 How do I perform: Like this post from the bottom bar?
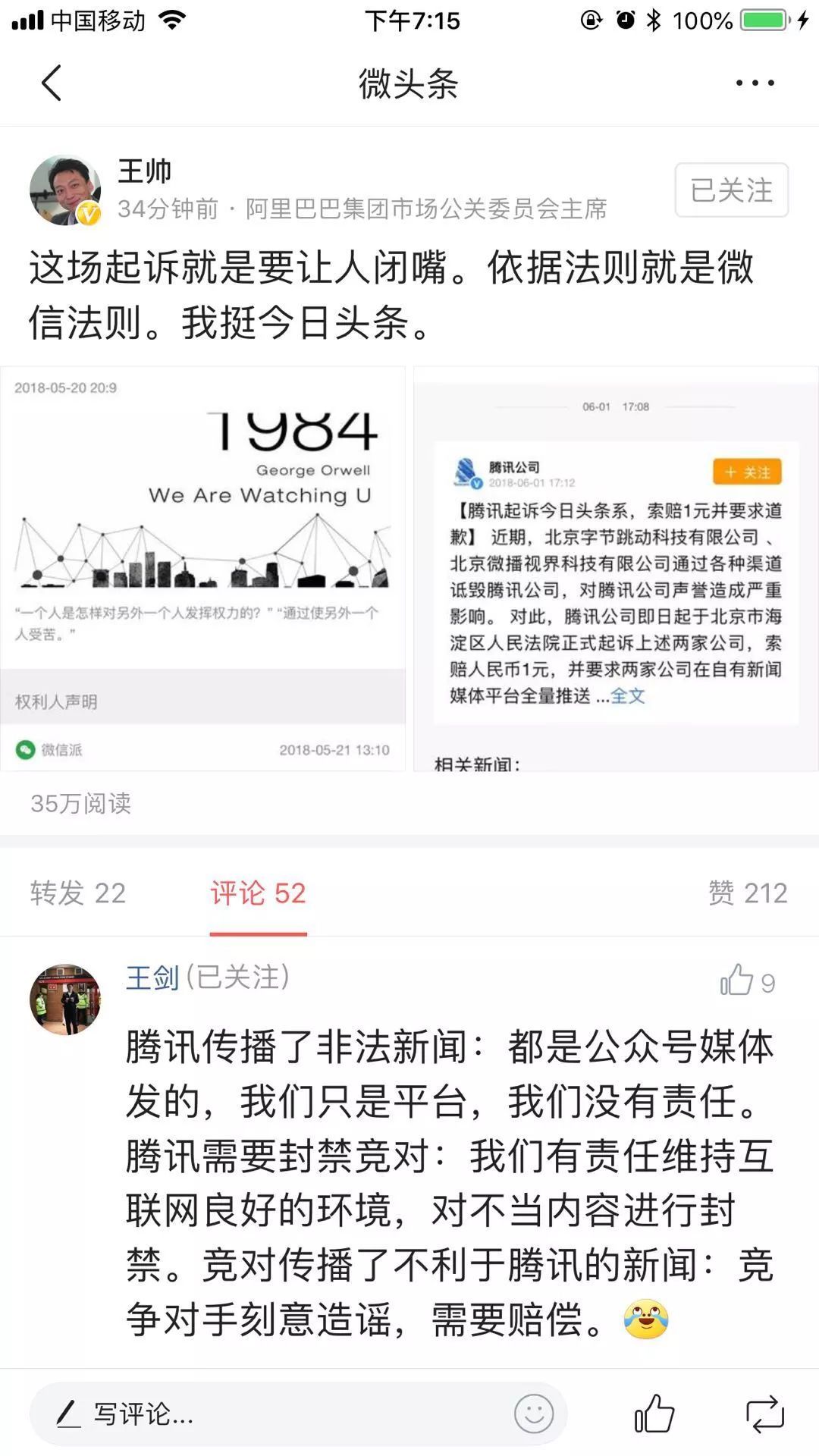tap(654, 1414)
